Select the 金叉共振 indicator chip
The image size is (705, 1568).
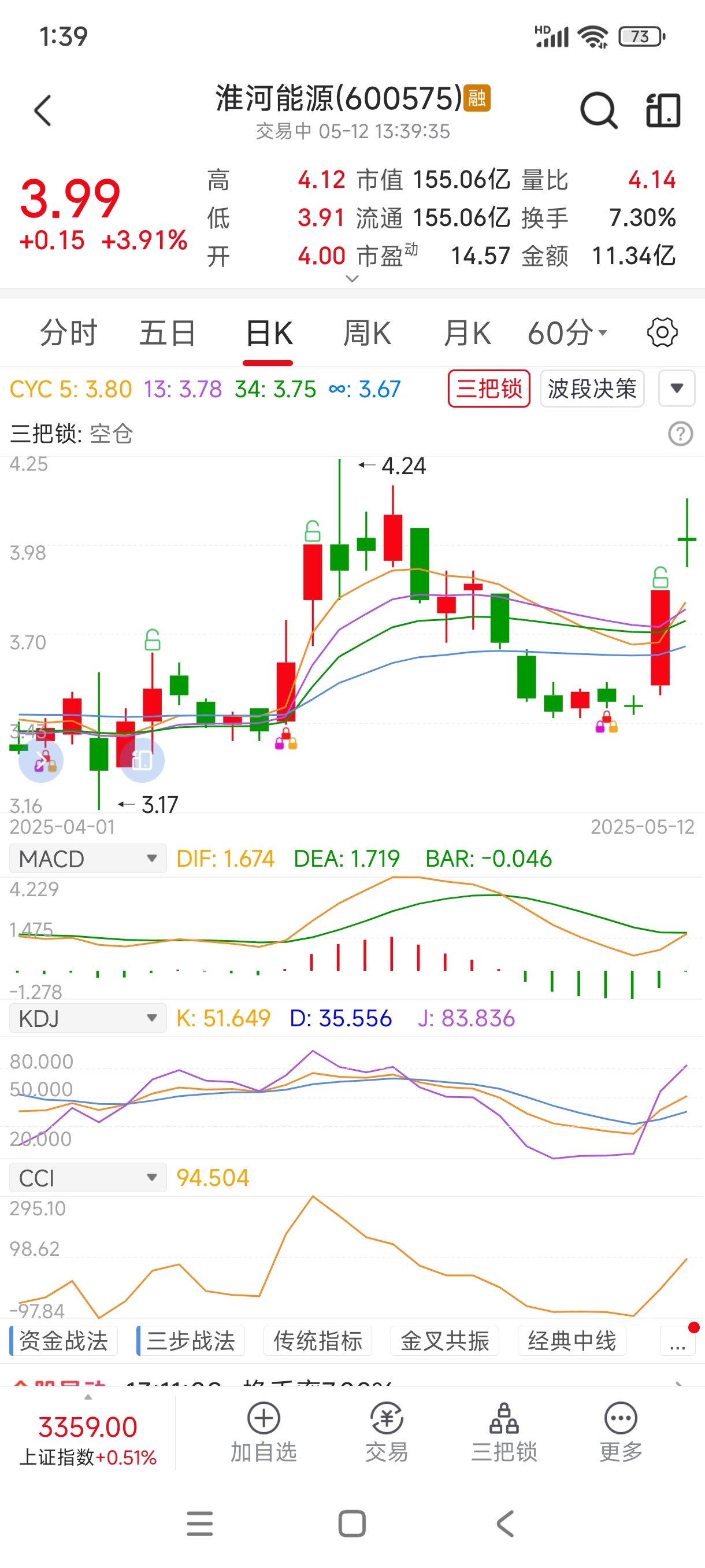pos(444,1340)
